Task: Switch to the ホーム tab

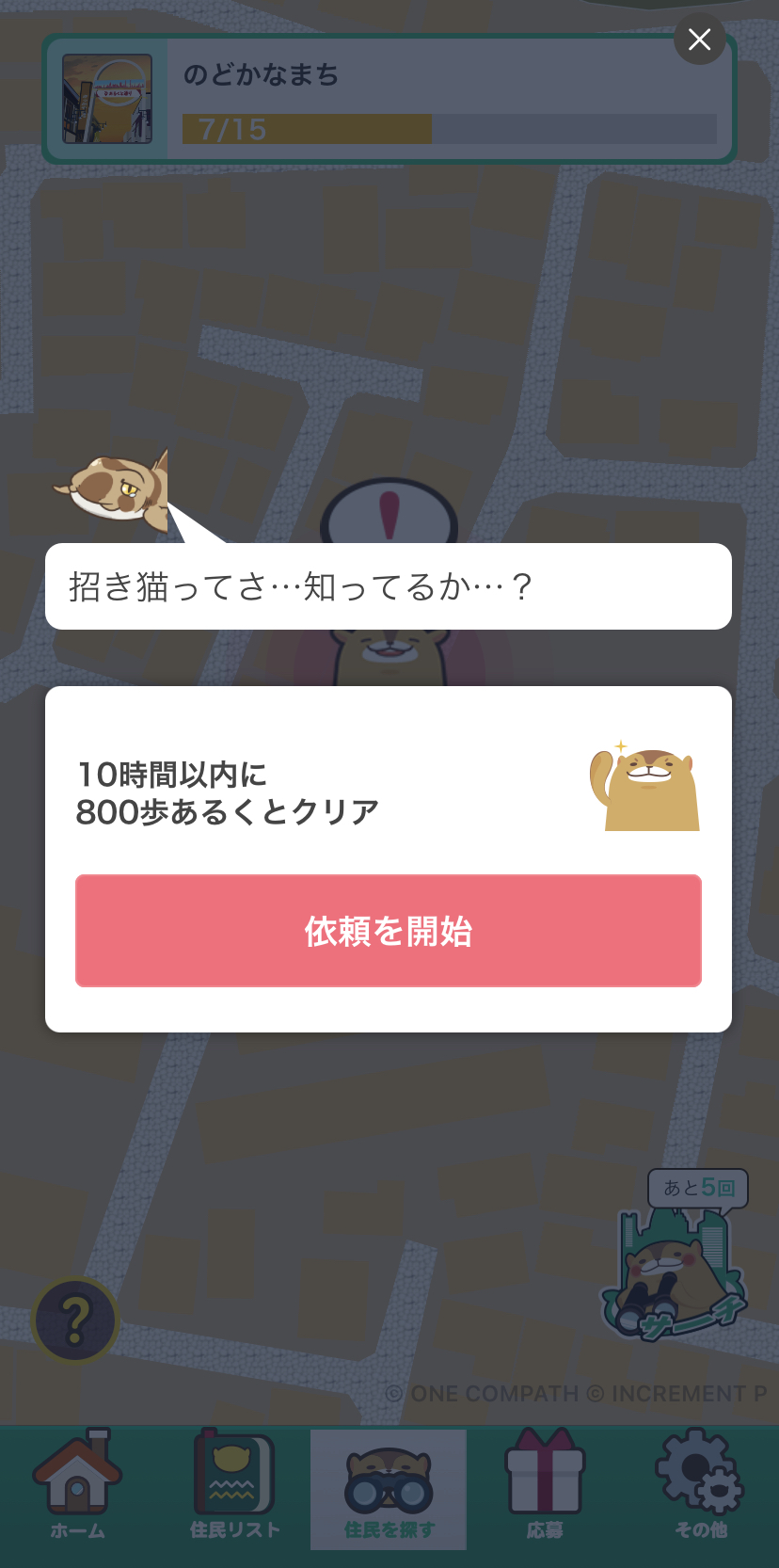Action: click(x=77, y=1488)
